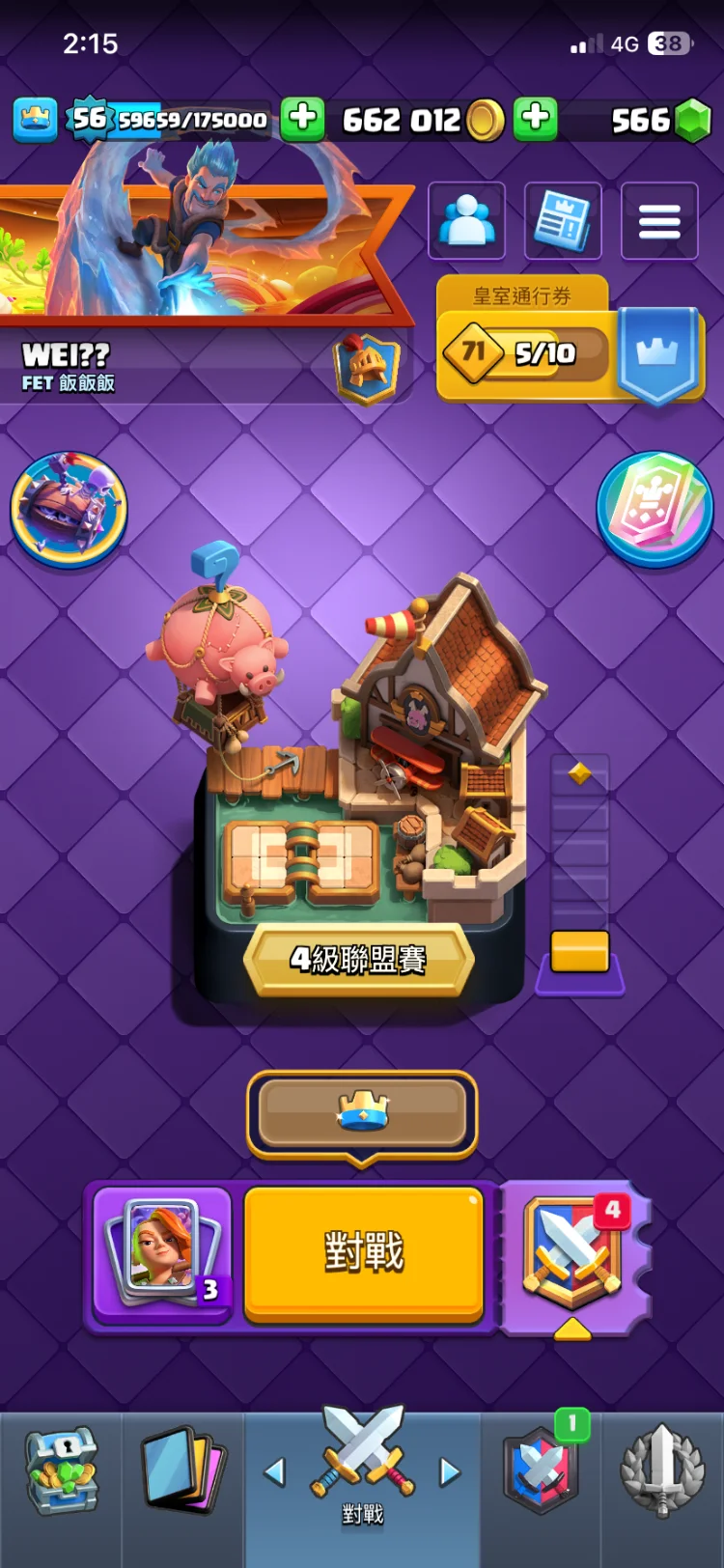The height and width of the screenshot is (1568, 724).
Task: View the 4級聯盟賽 league arena
Action: pyautogui.click(x=358, y=959)
